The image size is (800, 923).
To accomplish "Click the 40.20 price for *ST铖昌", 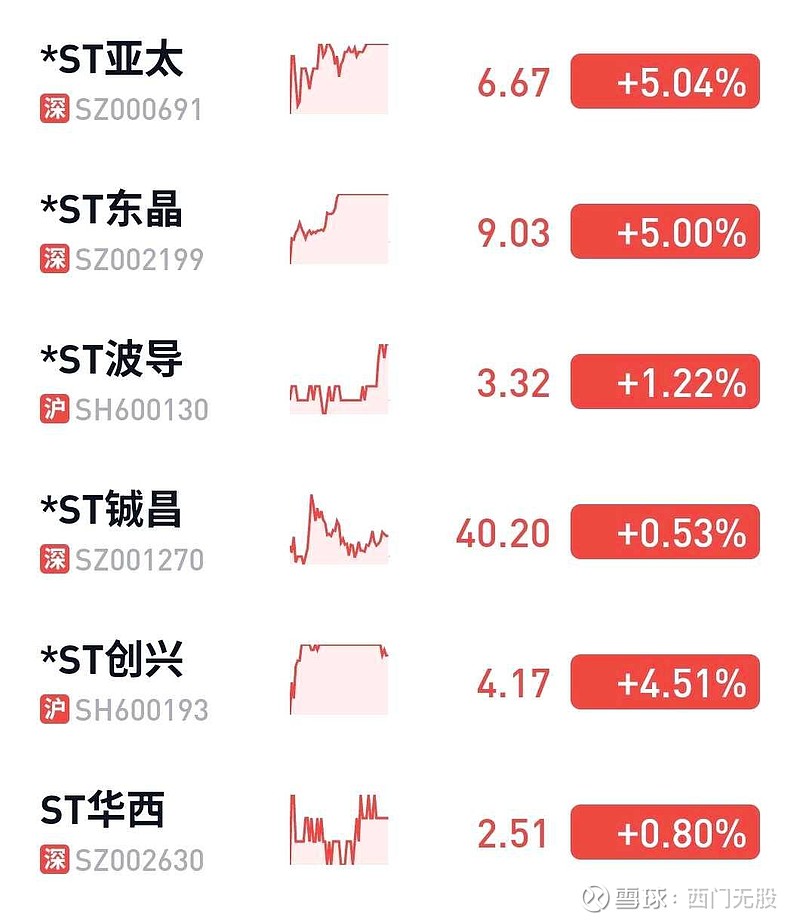I will pos(503,535).
